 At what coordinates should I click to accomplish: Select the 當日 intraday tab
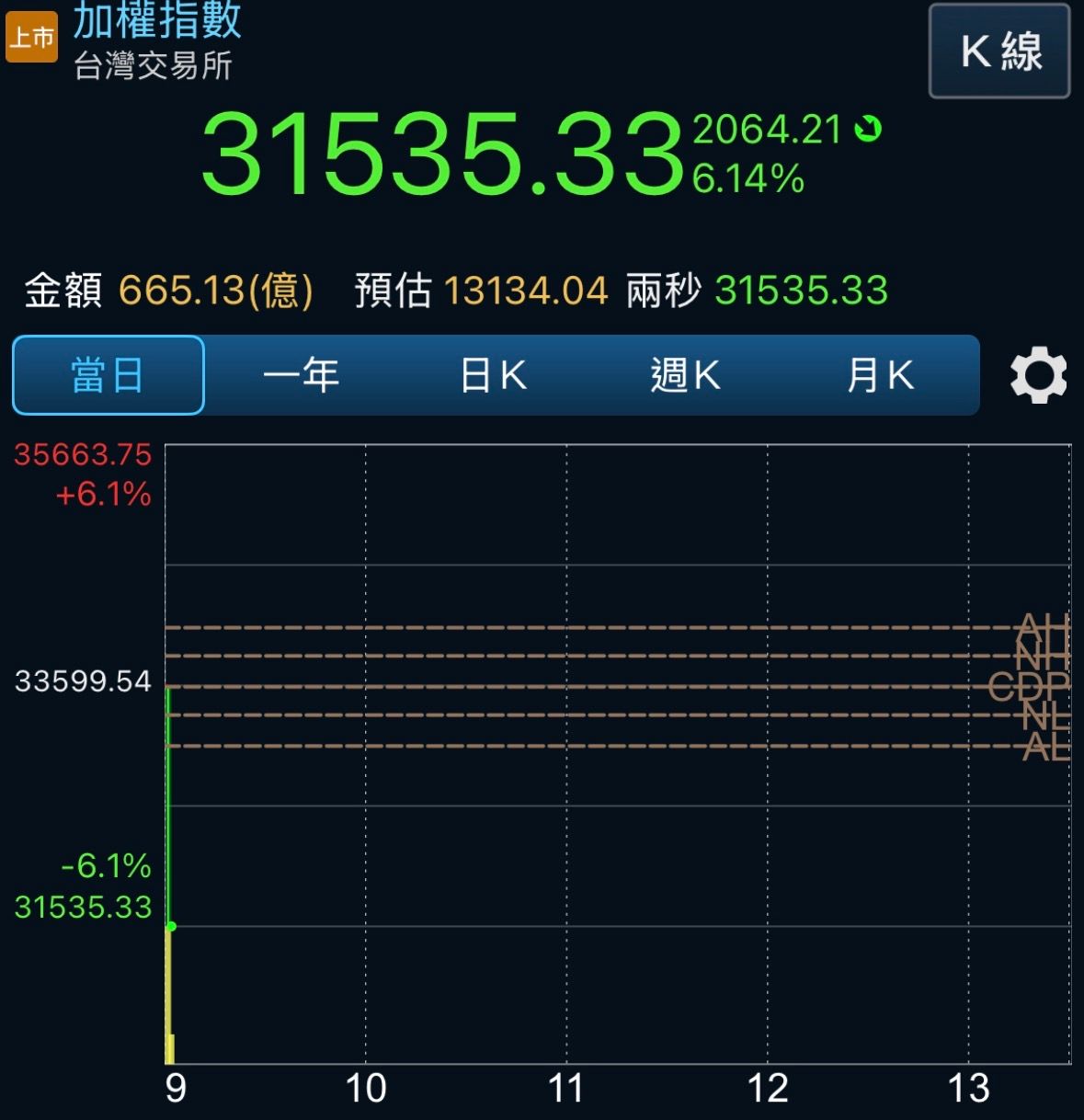click(108, 375)
